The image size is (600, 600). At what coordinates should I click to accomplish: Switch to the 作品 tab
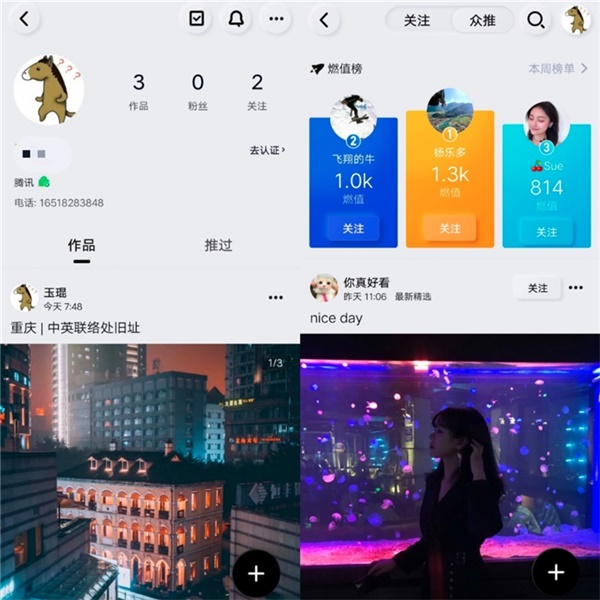coord(81,245)
